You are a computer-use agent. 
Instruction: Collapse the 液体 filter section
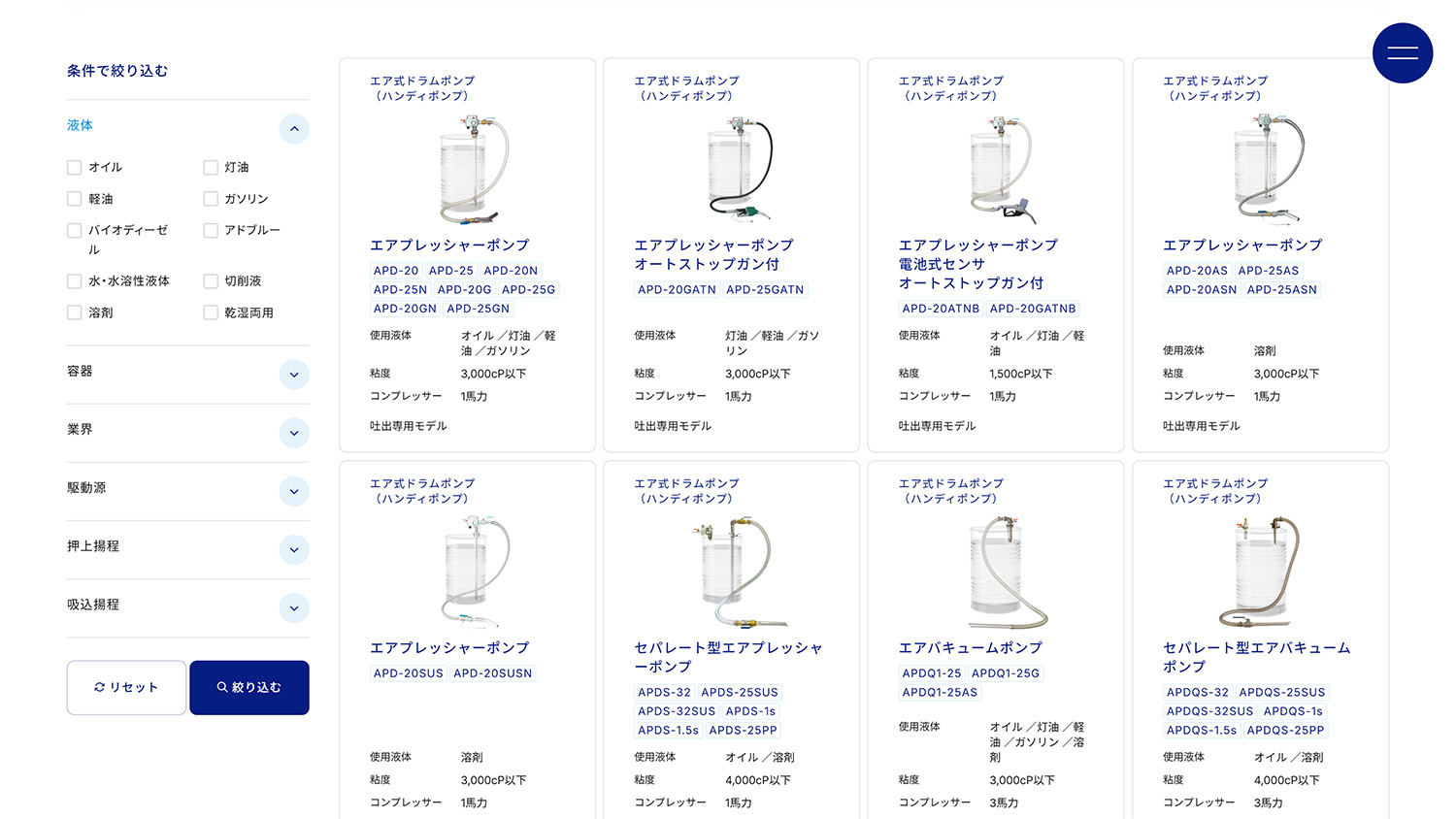294,129
